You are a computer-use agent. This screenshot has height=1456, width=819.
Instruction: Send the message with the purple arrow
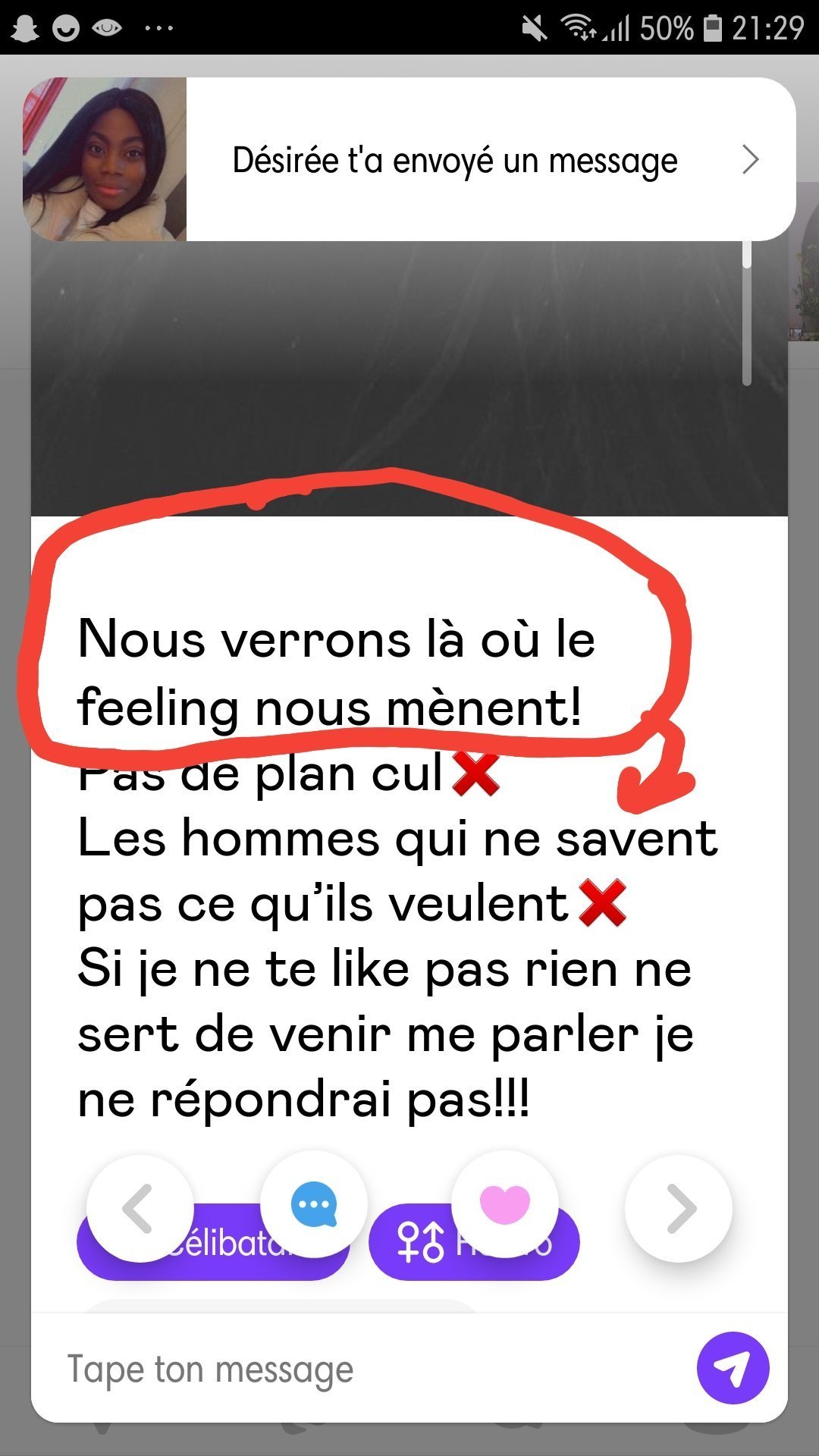[733, 1368]
